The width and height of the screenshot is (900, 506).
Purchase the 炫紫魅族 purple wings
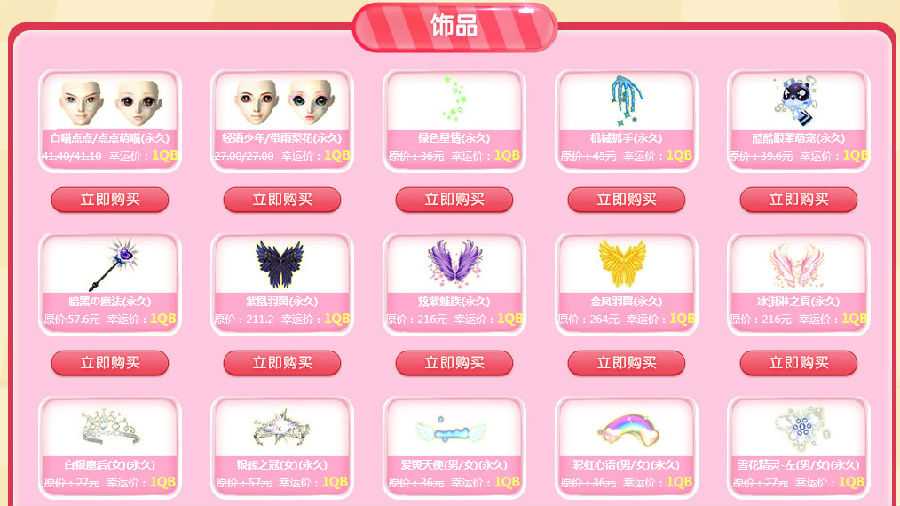[454, 363]
